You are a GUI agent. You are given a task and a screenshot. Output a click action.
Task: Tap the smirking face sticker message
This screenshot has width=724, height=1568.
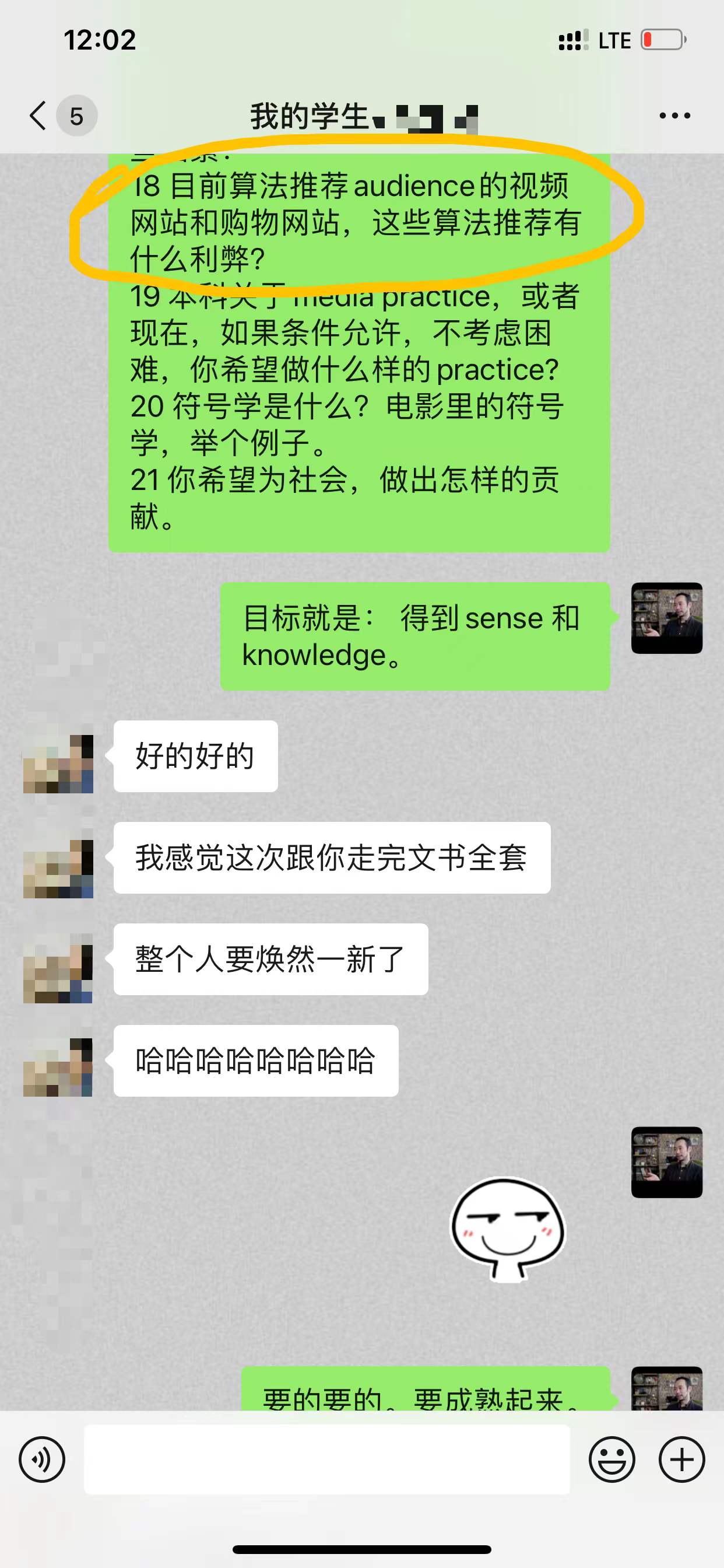(508, 1230)
